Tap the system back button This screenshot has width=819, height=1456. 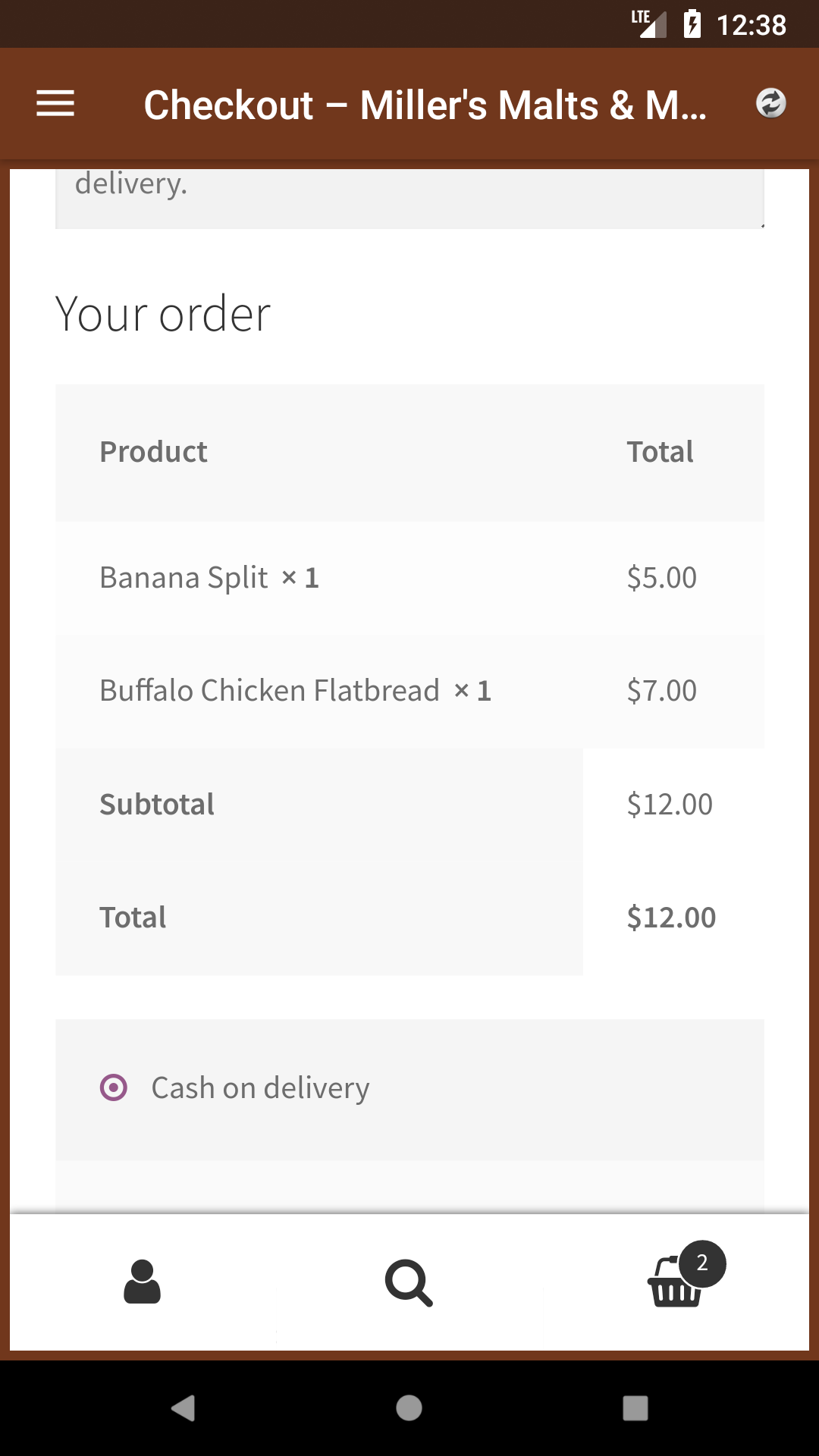pyautogui.click(x=183, y=1408)
